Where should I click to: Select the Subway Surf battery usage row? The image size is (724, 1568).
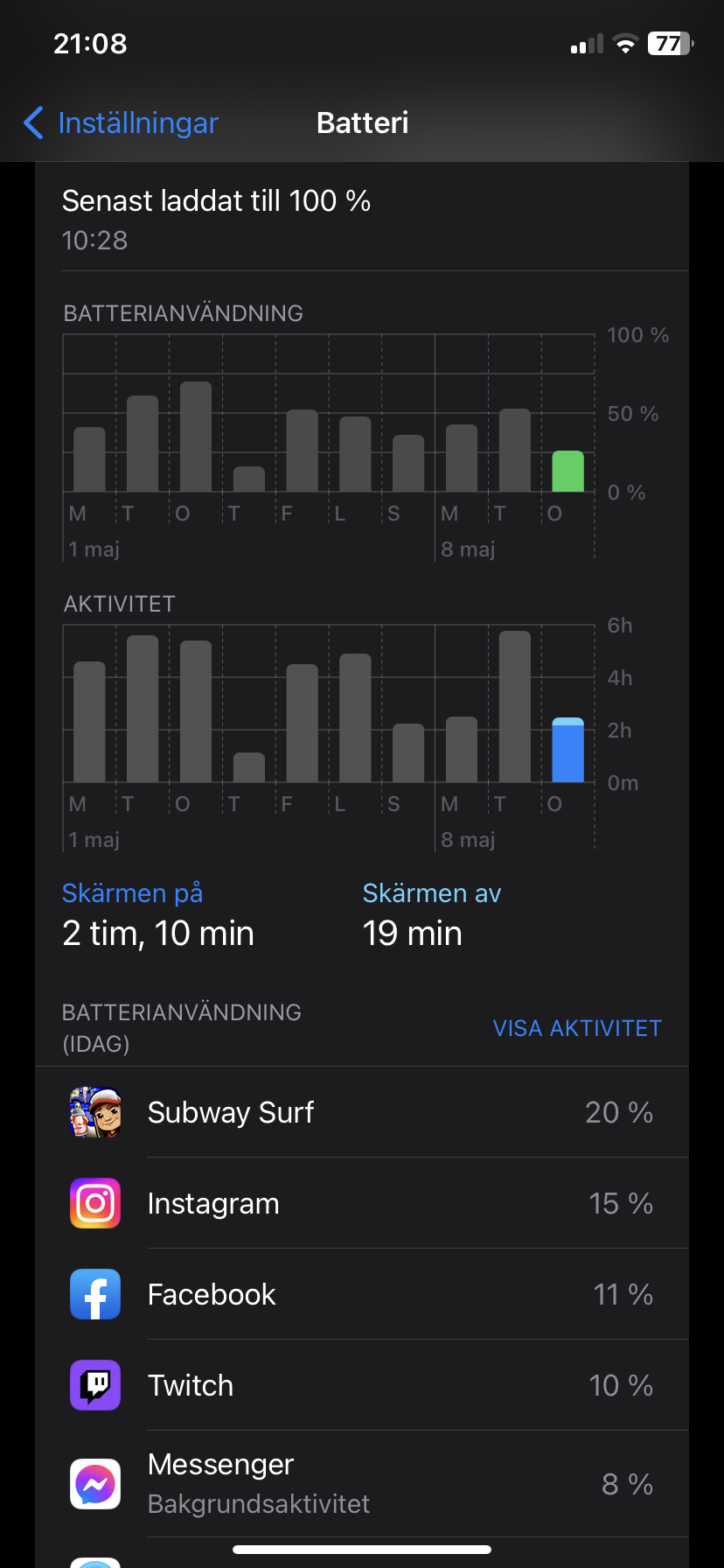coord(362,1112)
